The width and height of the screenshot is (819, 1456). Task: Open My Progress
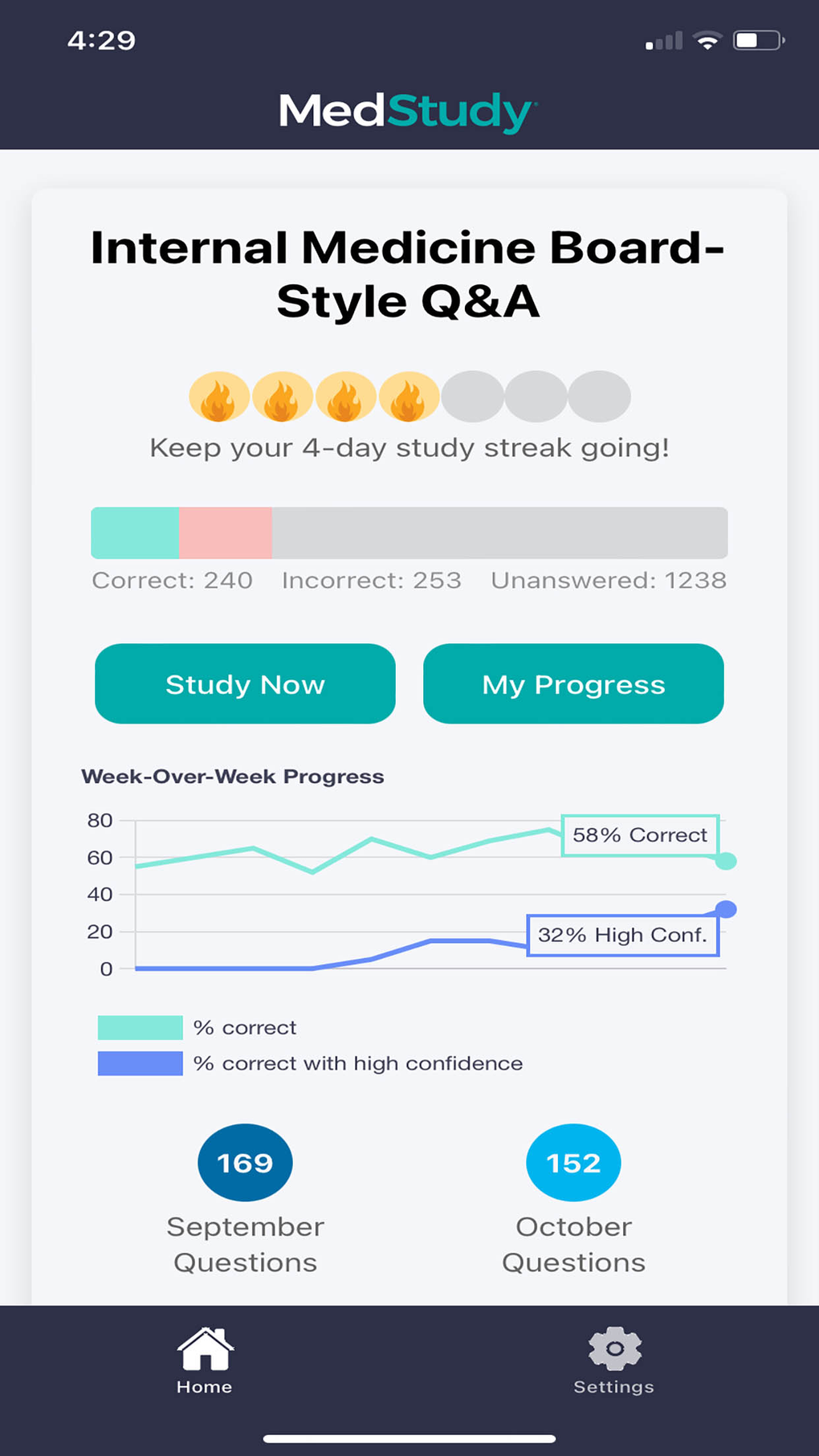tap(572, 683)
